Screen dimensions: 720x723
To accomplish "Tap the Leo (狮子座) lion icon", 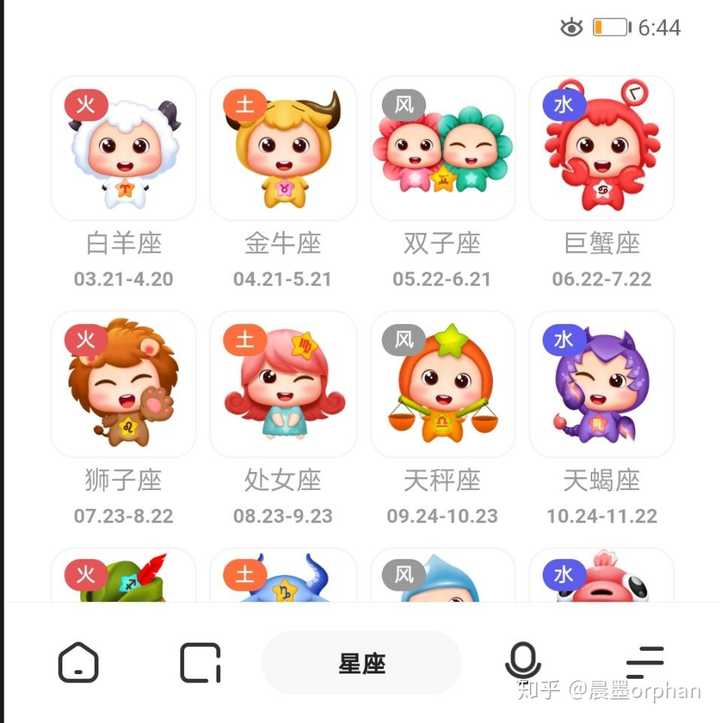I will [x=123, y=383].
